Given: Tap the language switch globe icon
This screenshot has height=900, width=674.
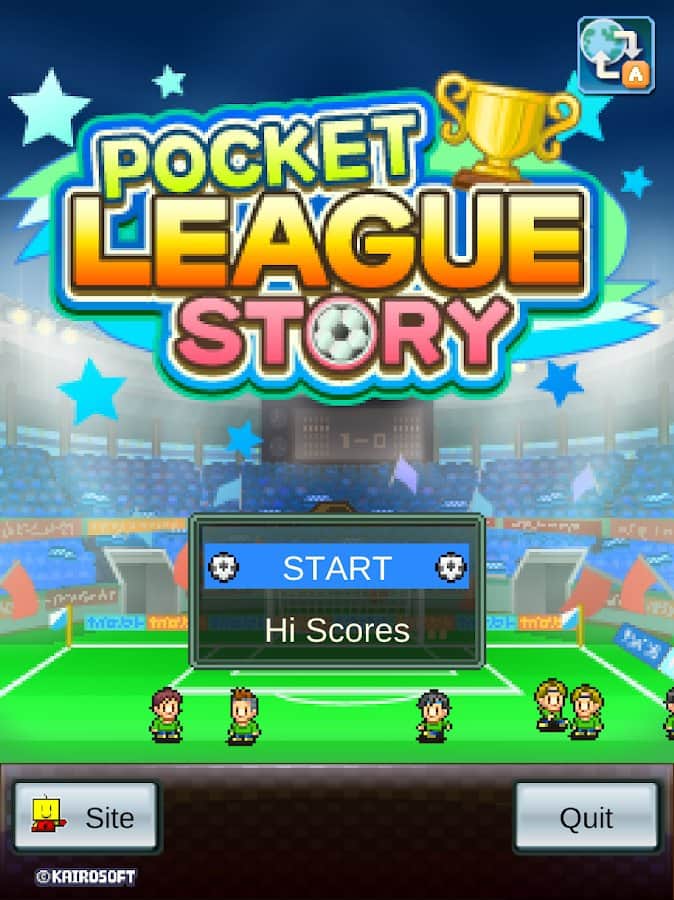Looking at the screenshot, I should click(615, 55).
